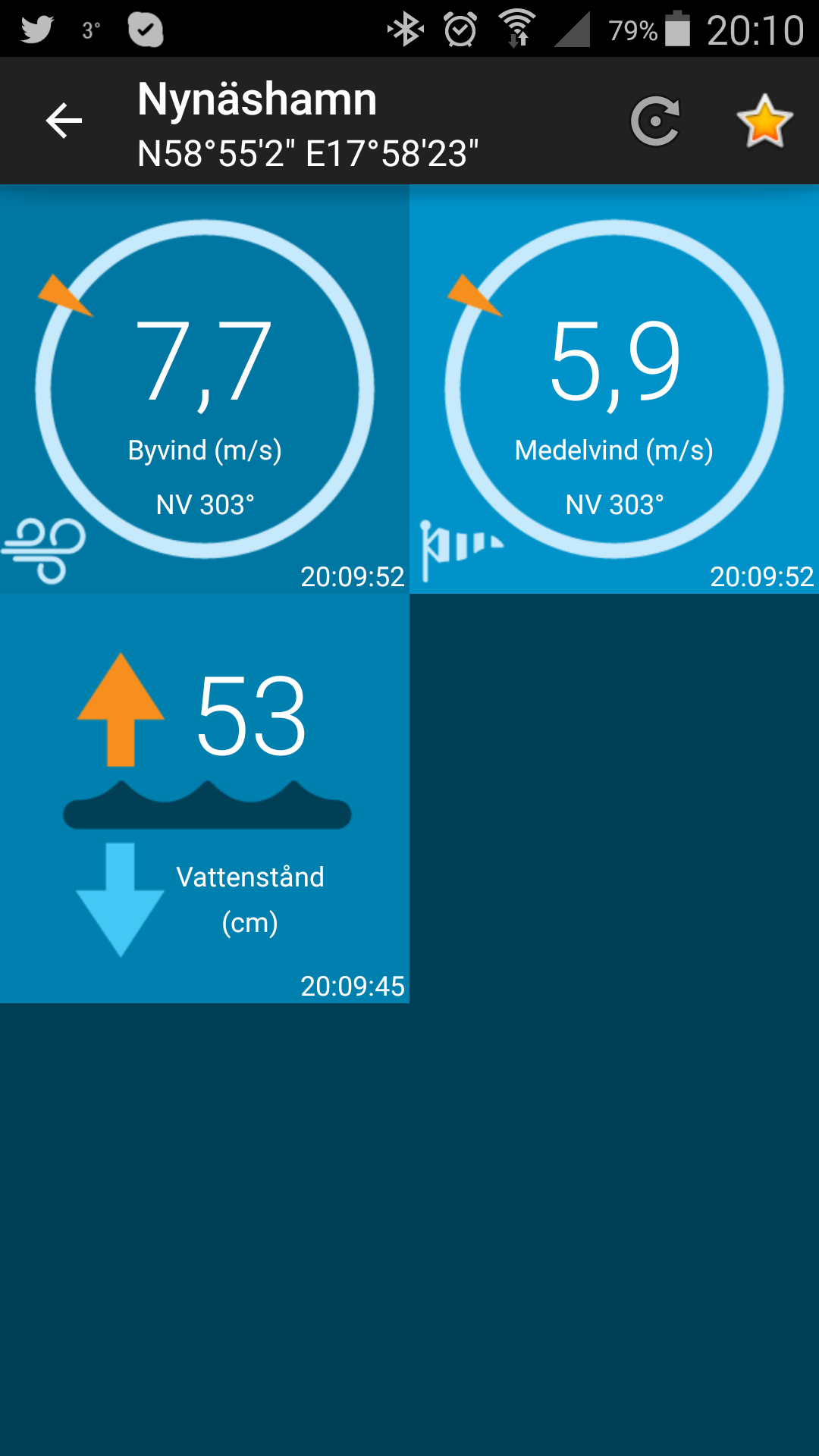Image resolution: width=819 pixels, height=1456 pixels.
Task: Open the Byvind gust wind tile
Action: point(205,389)
